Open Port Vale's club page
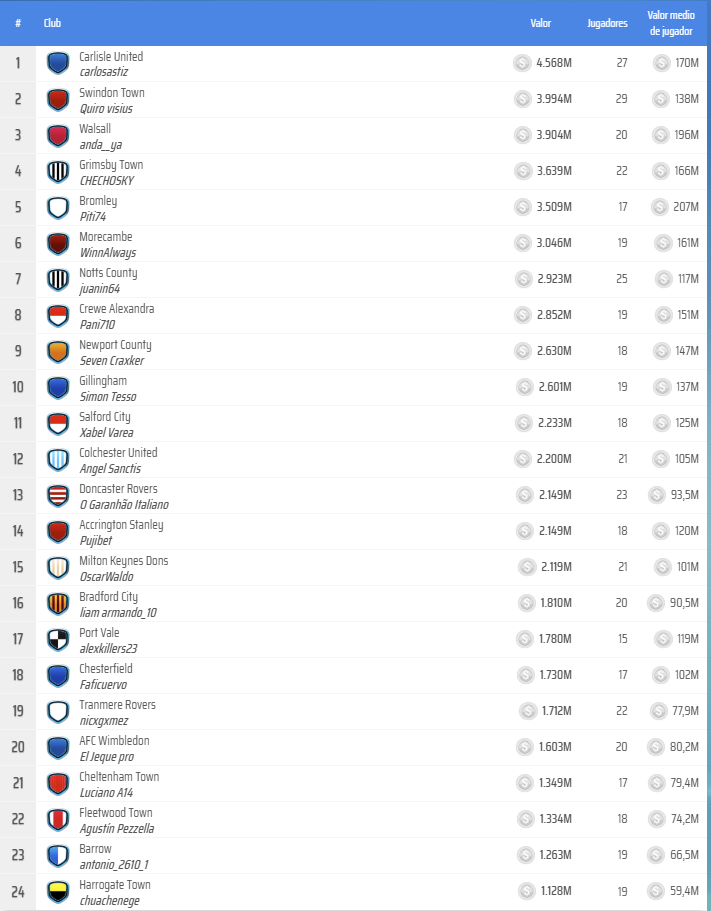 click(x=100, y=633)
